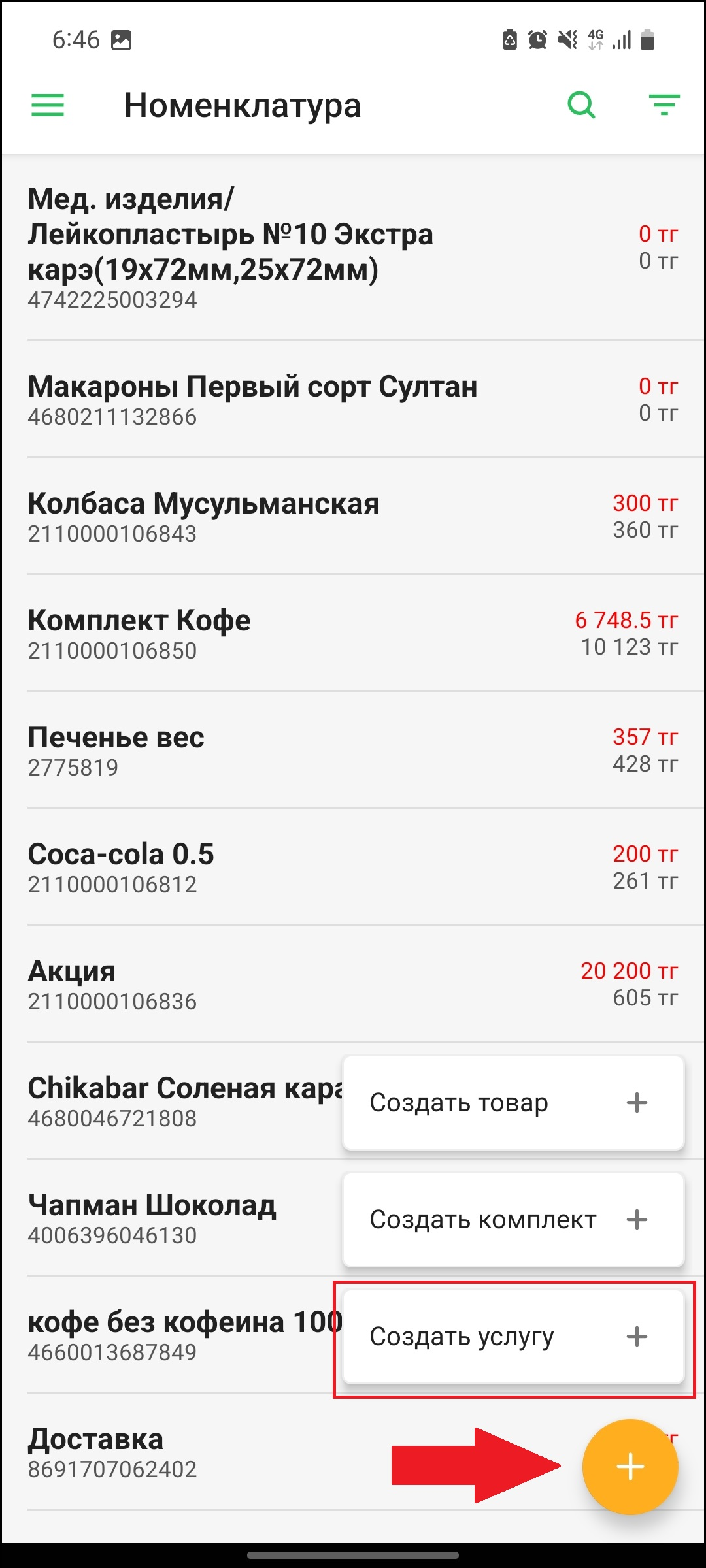Viewport: 706px width, 1568px height.
Task: Open the hamburger navigation menu
Action: click(x=48, y=105)
